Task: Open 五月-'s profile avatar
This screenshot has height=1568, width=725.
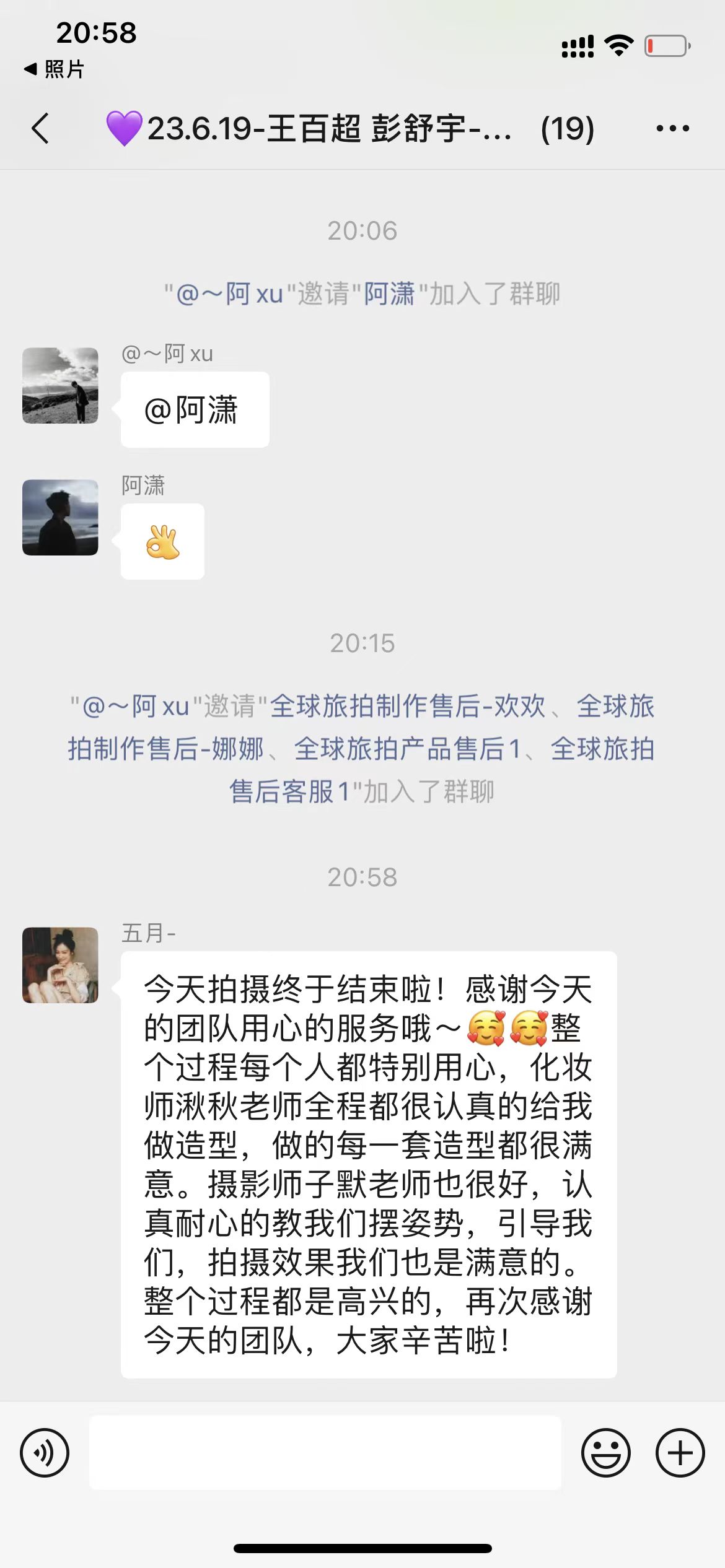Action: click(x=60, y=965)
